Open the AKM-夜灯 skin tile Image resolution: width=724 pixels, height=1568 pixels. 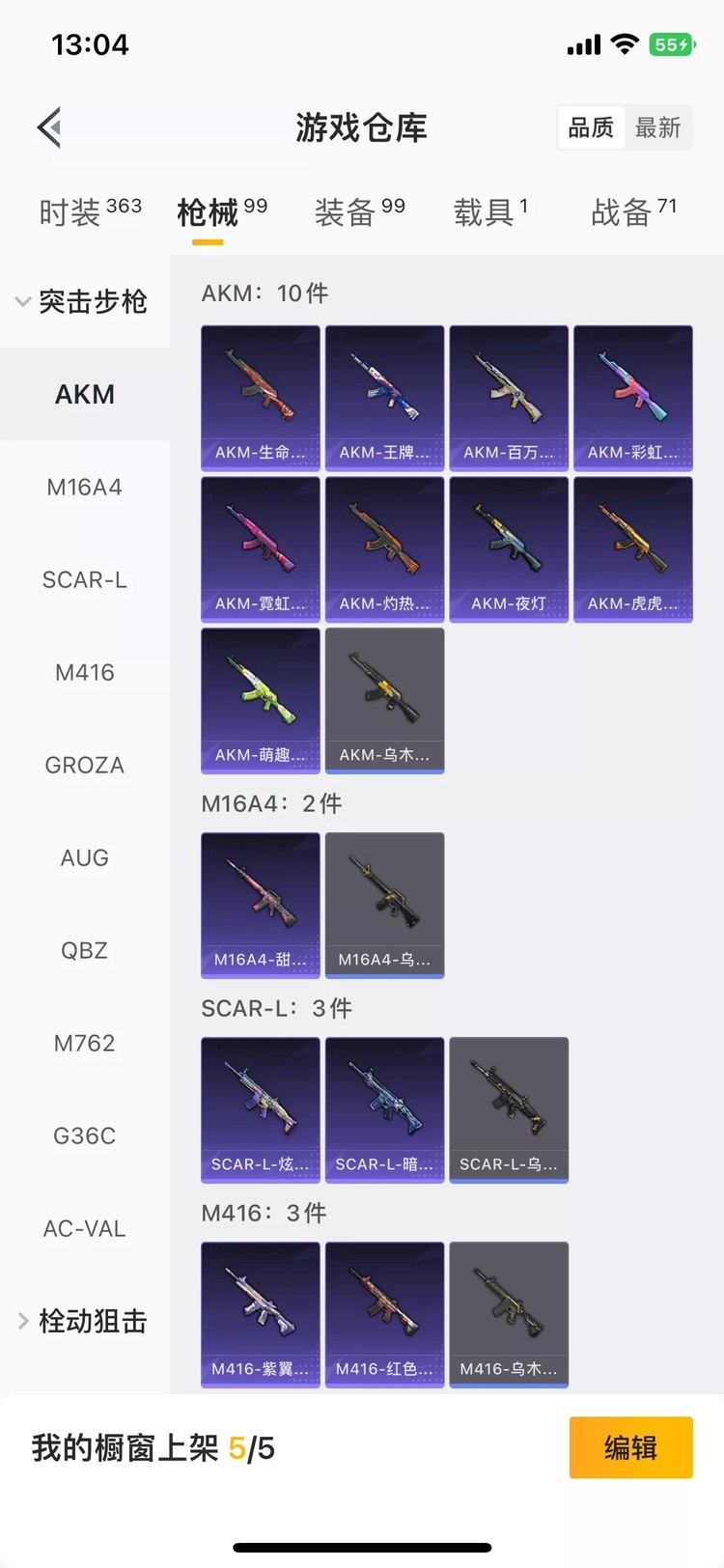point(509,549)
